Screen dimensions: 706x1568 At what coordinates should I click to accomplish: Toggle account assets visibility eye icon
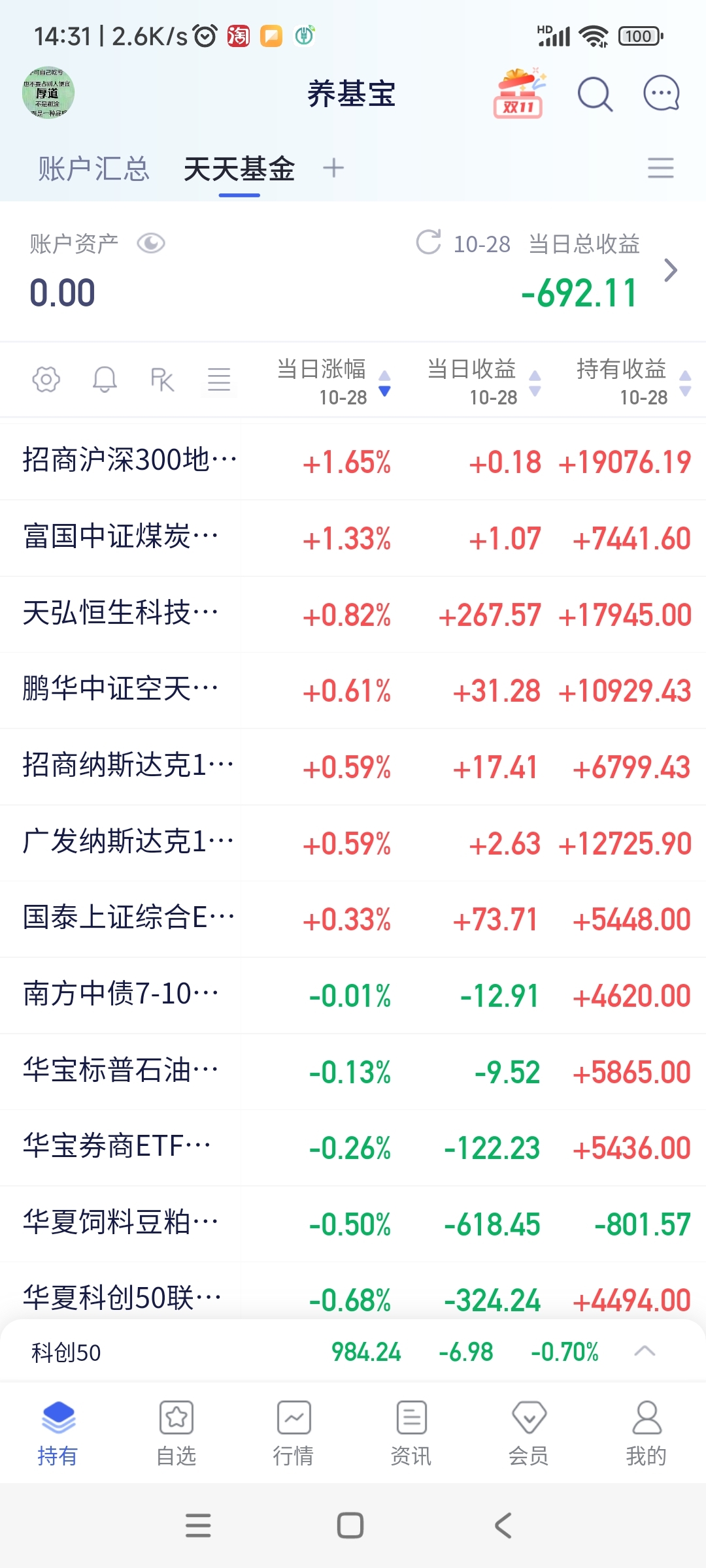point(152,242)
